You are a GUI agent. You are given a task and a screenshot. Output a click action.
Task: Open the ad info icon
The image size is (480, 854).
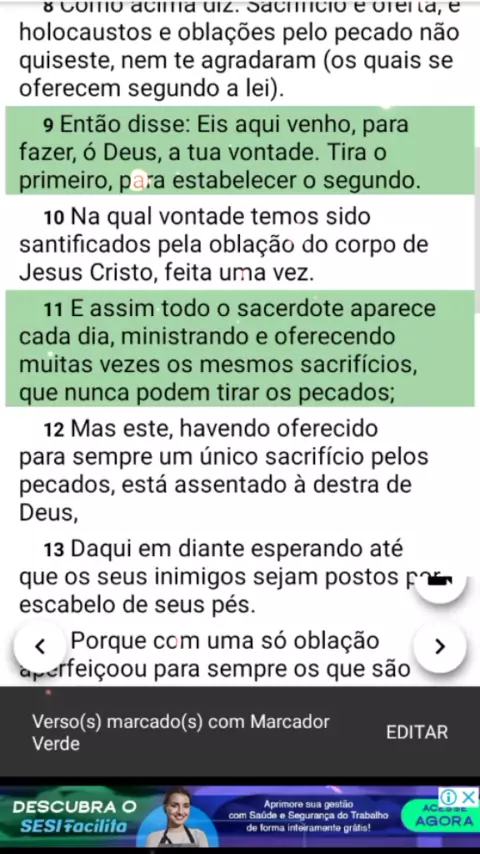[x=449, y=797]
